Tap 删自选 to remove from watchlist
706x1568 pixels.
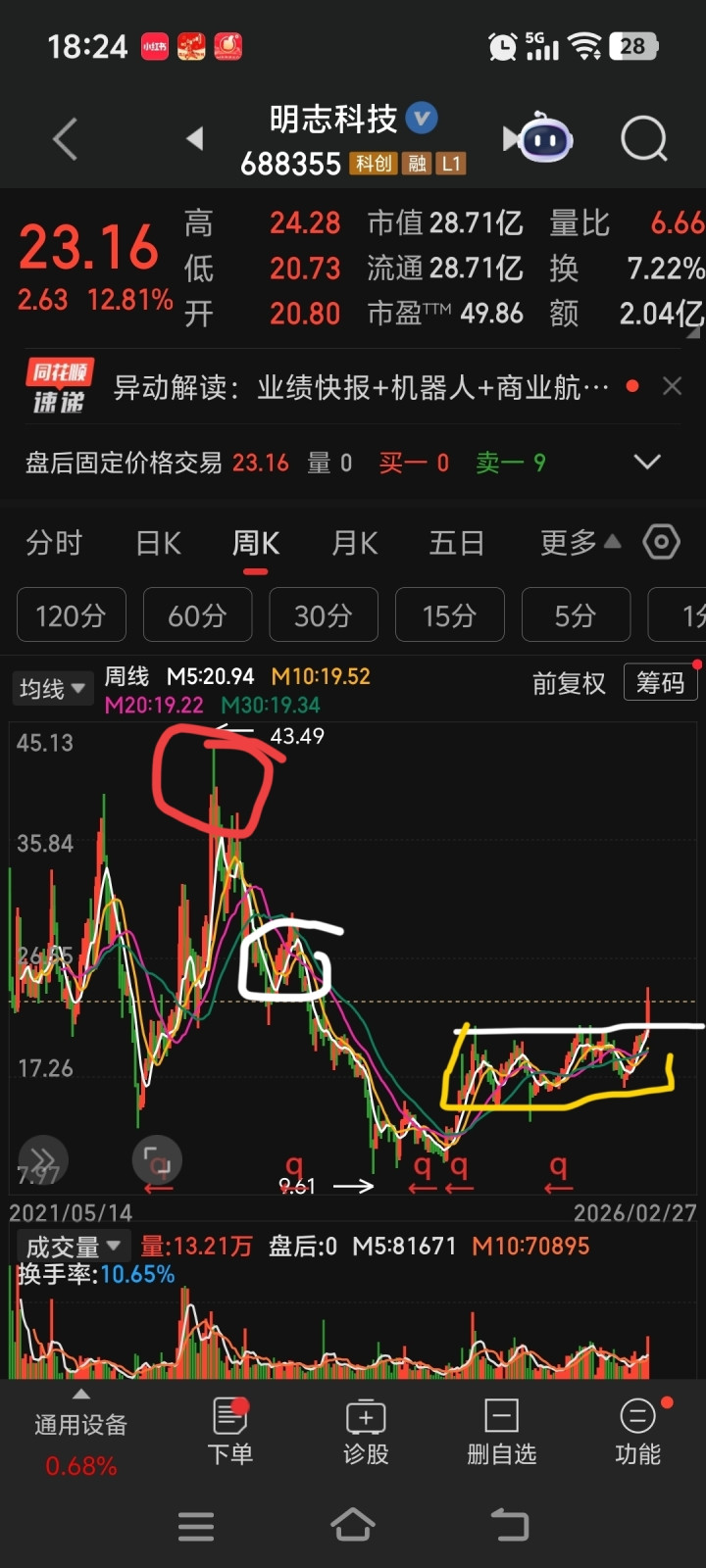(502, 1433)
